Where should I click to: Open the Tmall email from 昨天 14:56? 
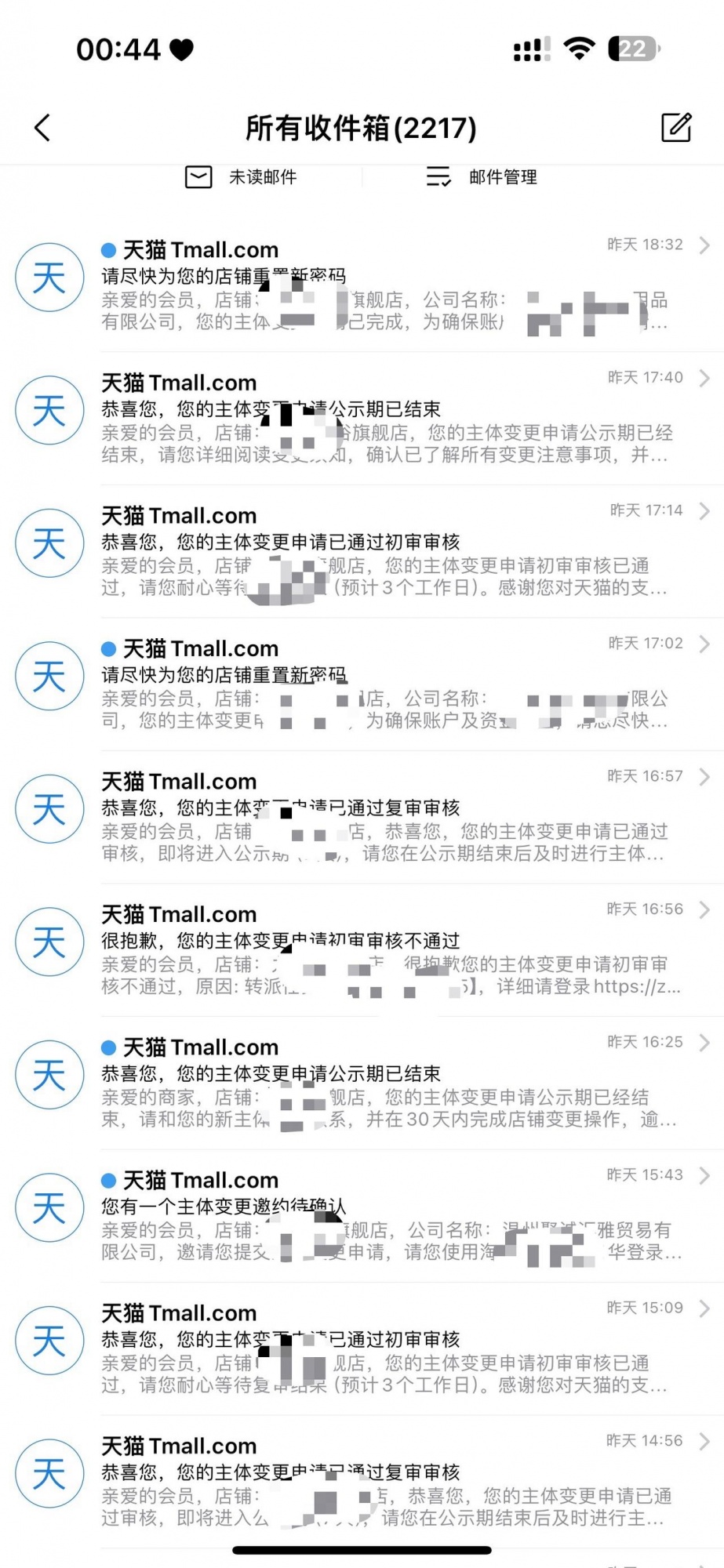pyautogui.click(x=384, y=1483)
